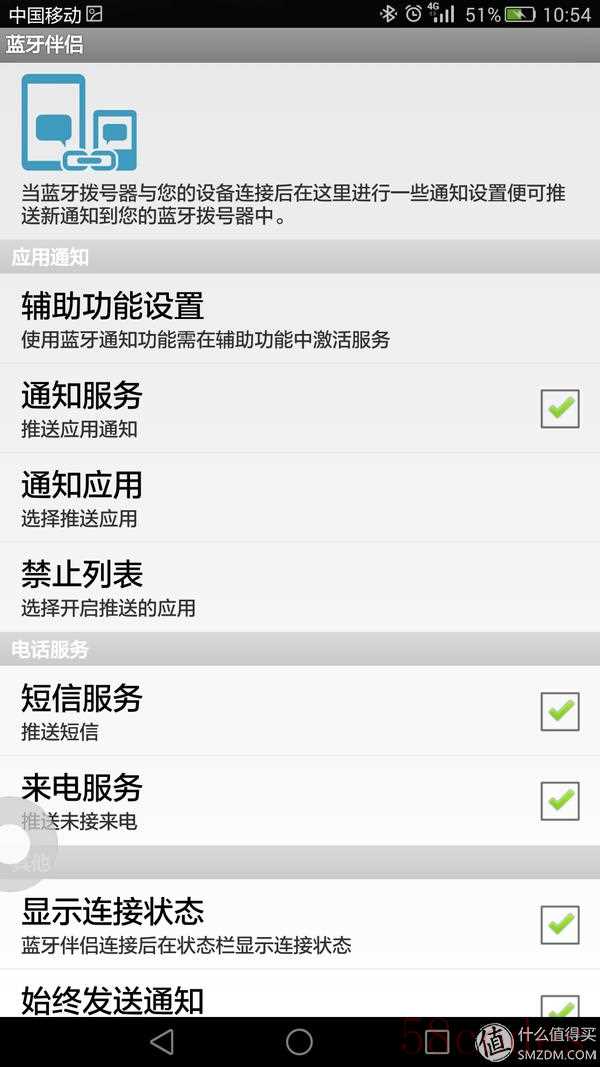
Task: Toggle the 始终发送通知 checkbox
Action: click(x=560, y=1006)
